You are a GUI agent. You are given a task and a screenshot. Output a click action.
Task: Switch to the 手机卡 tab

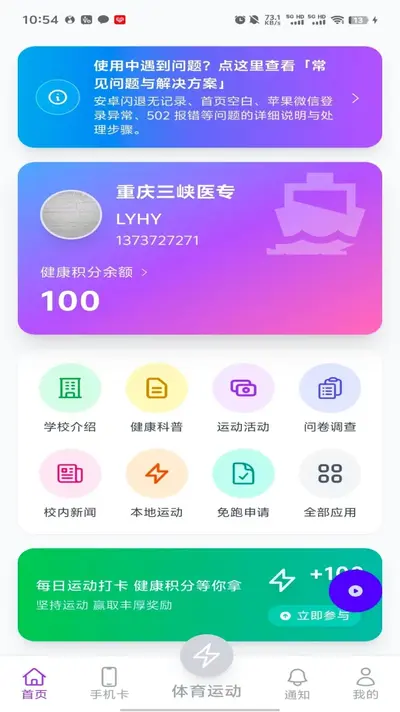109,683
